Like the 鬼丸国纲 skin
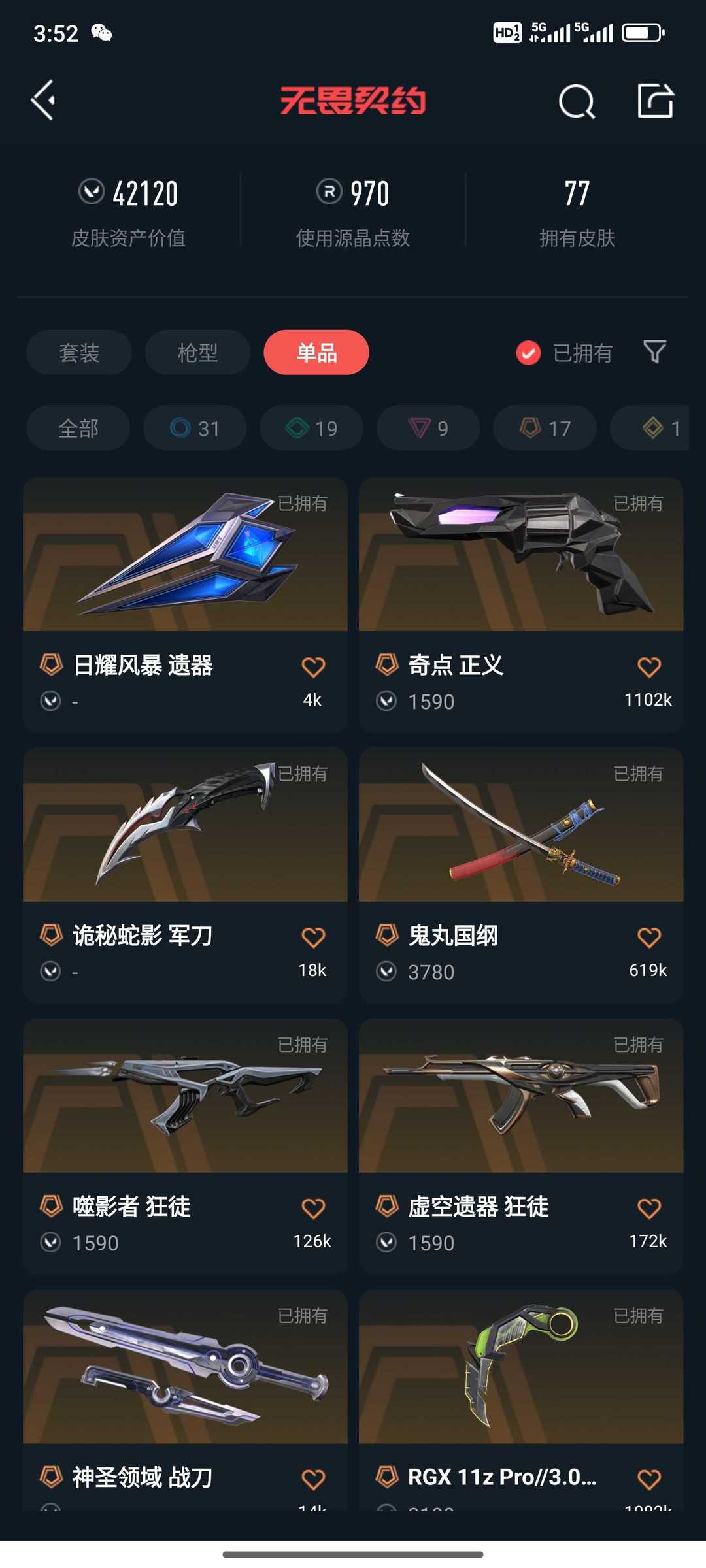 coord(649,938)
